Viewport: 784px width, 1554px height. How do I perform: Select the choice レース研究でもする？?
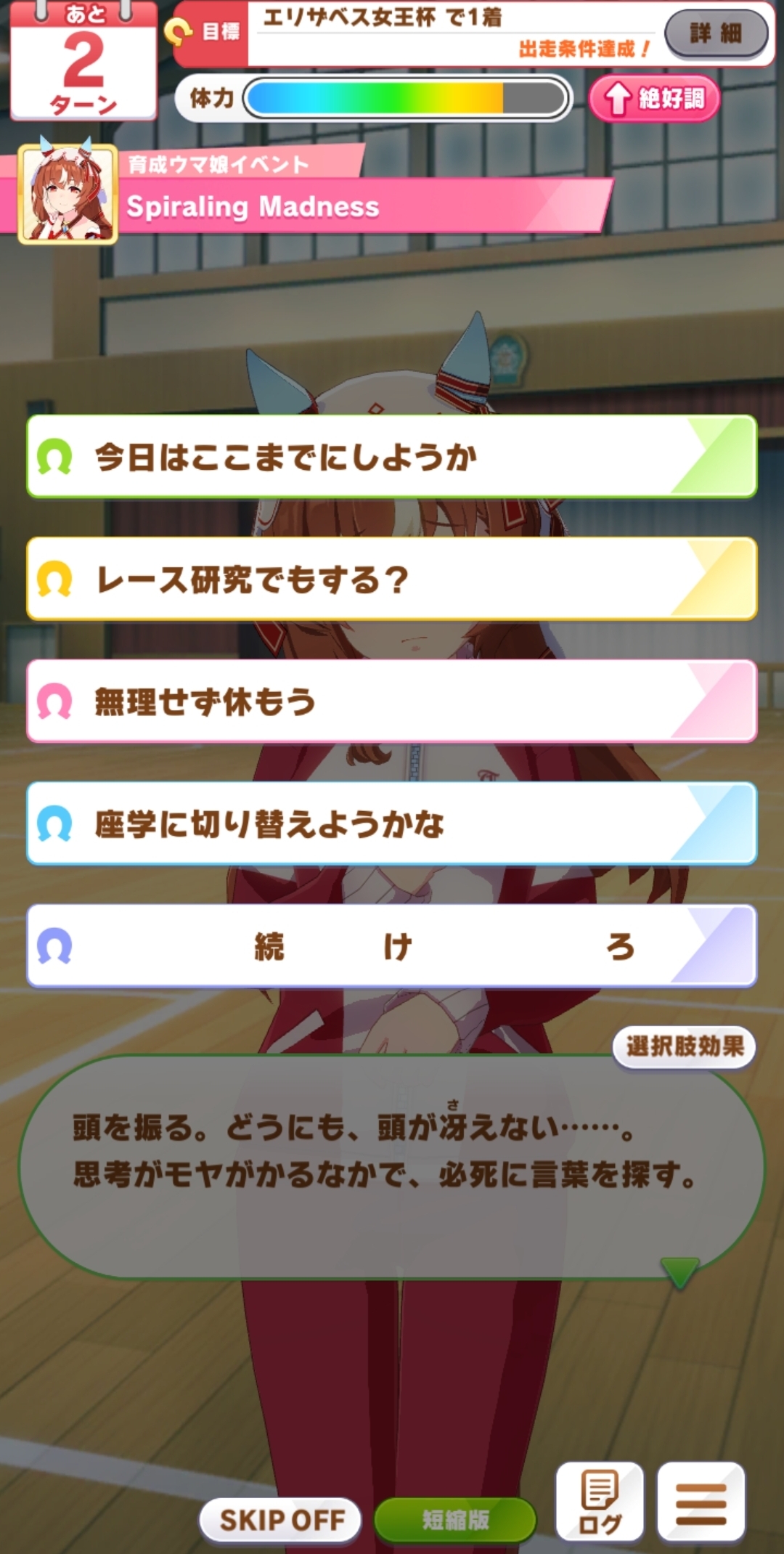coord(392,579)
